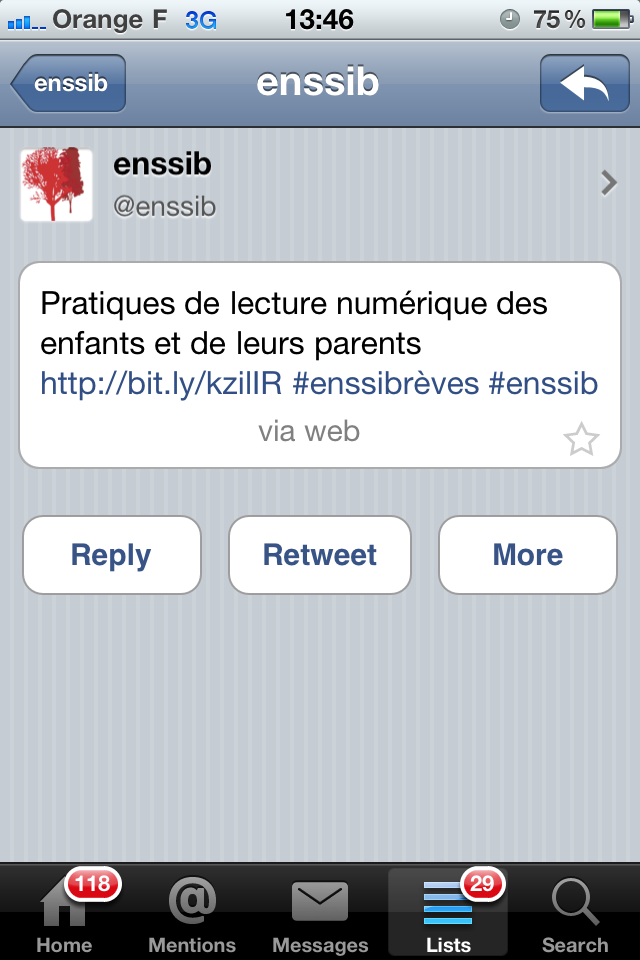Select the Lists tab
The width and height of the screenshot is (640, 960).
pos(447,912)
